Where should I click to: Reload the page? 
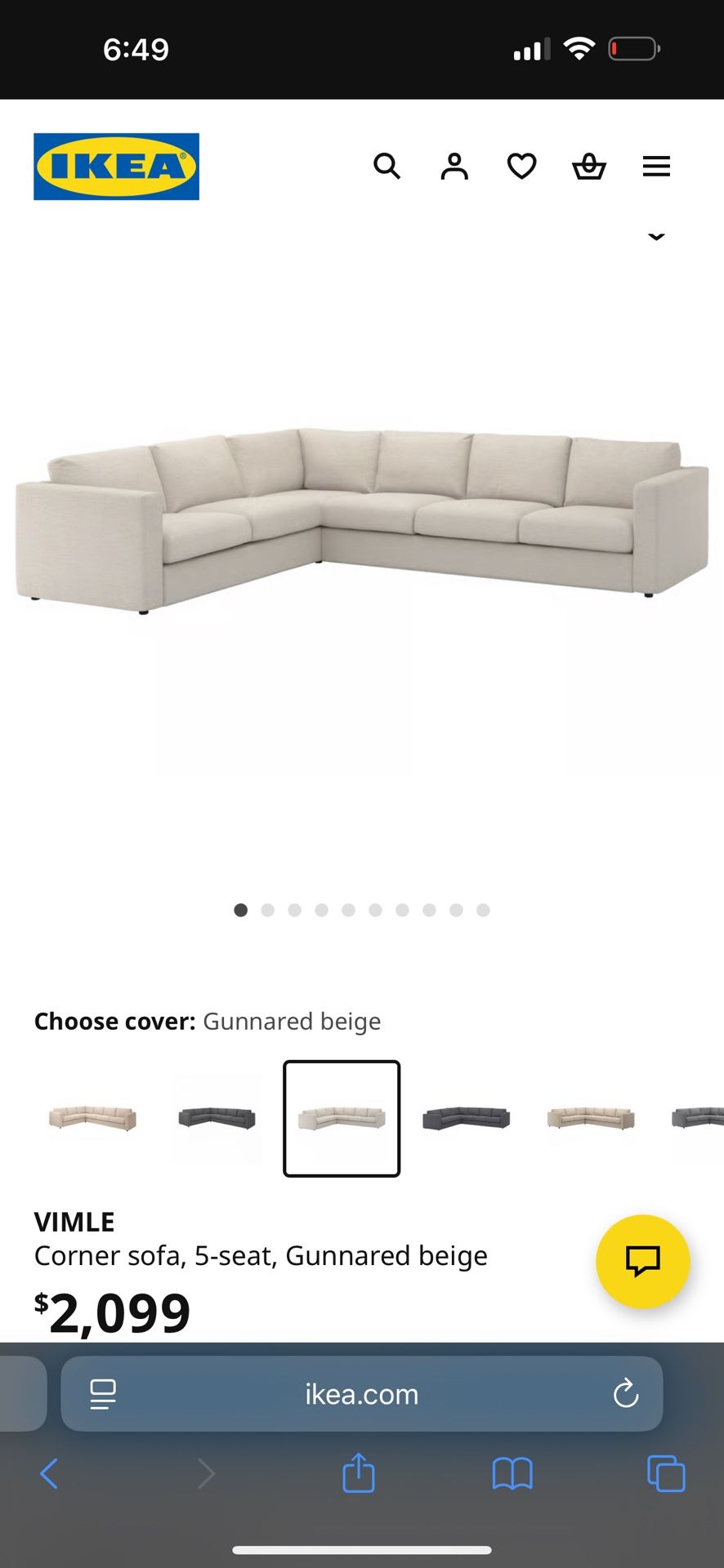pos(626,1394)
